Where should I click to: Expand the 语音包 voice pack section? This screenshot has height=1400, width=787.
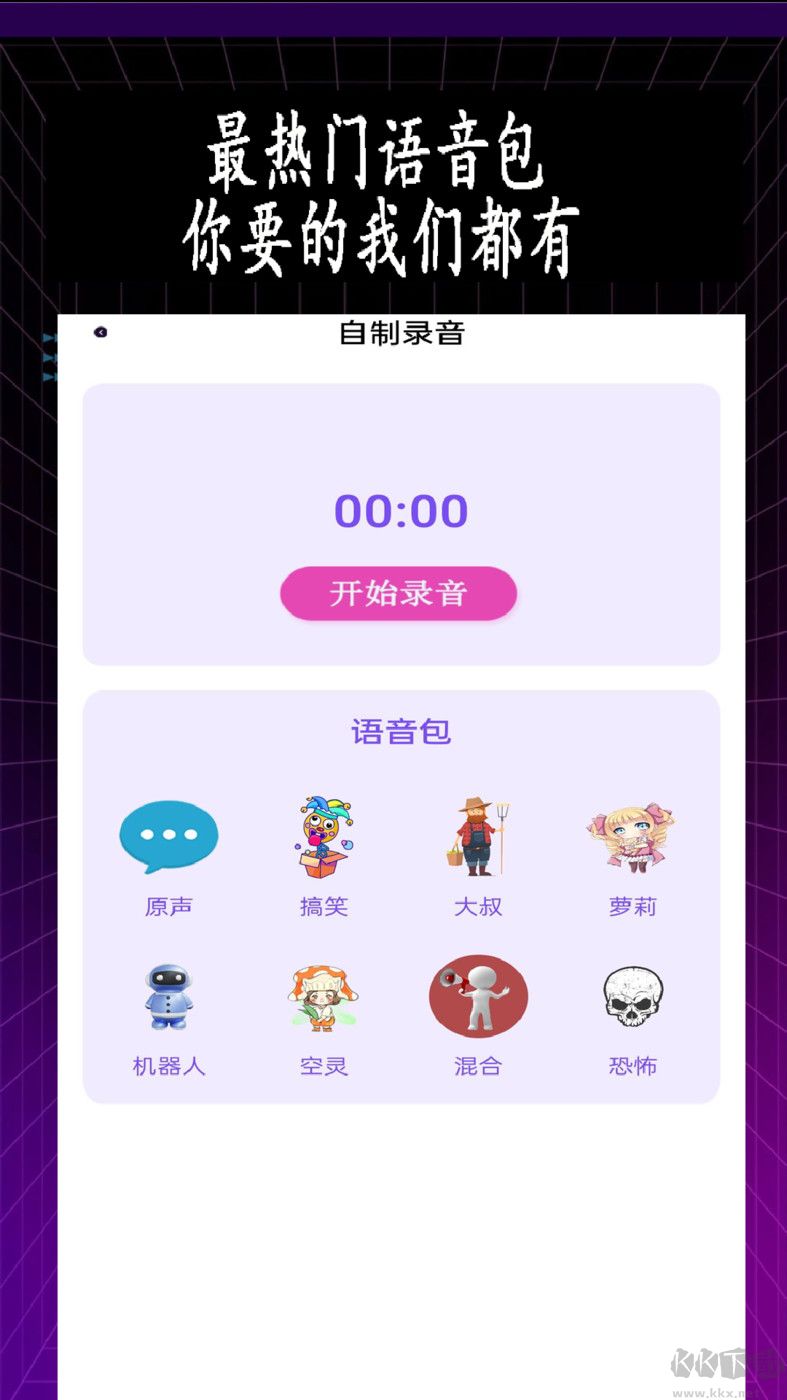(401, 732)
